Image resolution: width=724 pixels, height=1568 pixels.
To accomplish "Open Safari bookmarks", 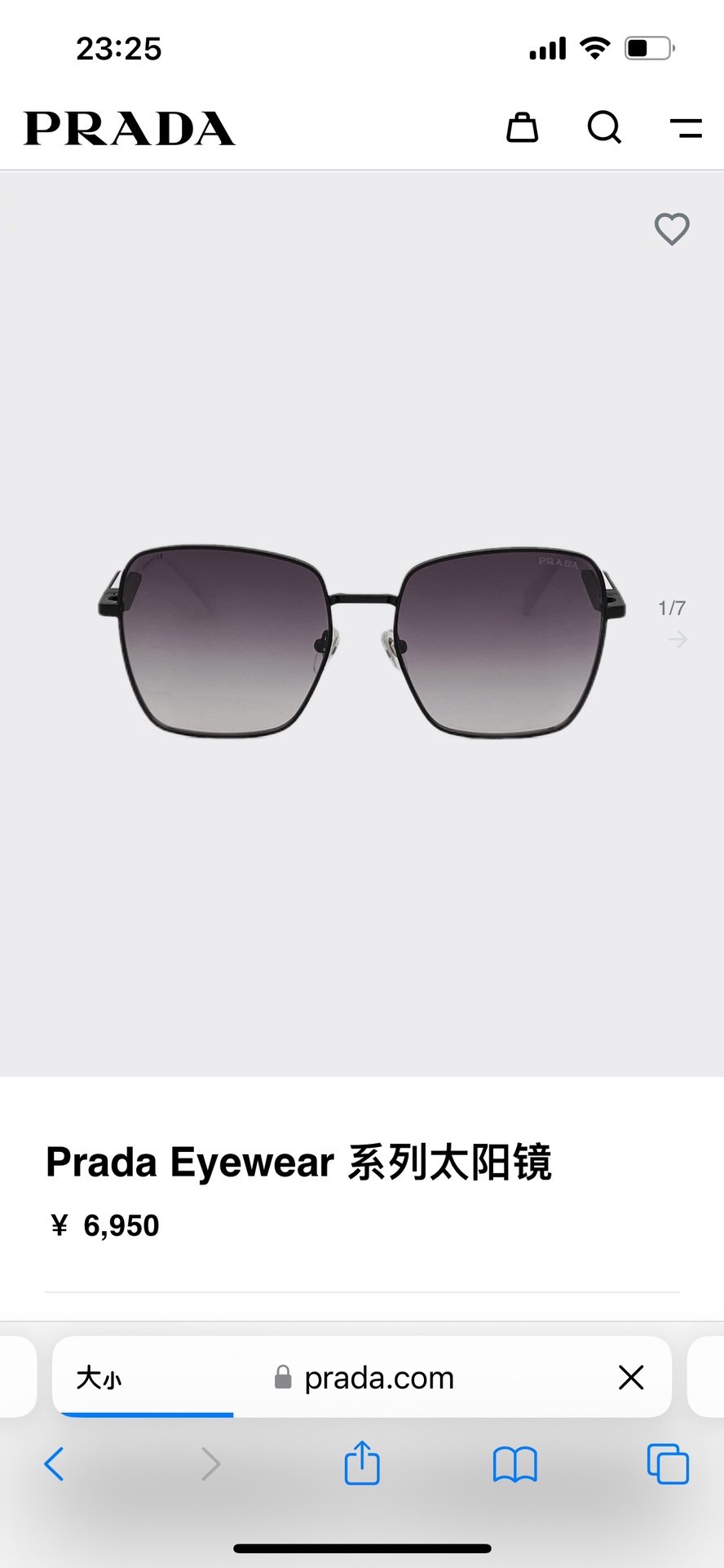I will [514, 1464].
